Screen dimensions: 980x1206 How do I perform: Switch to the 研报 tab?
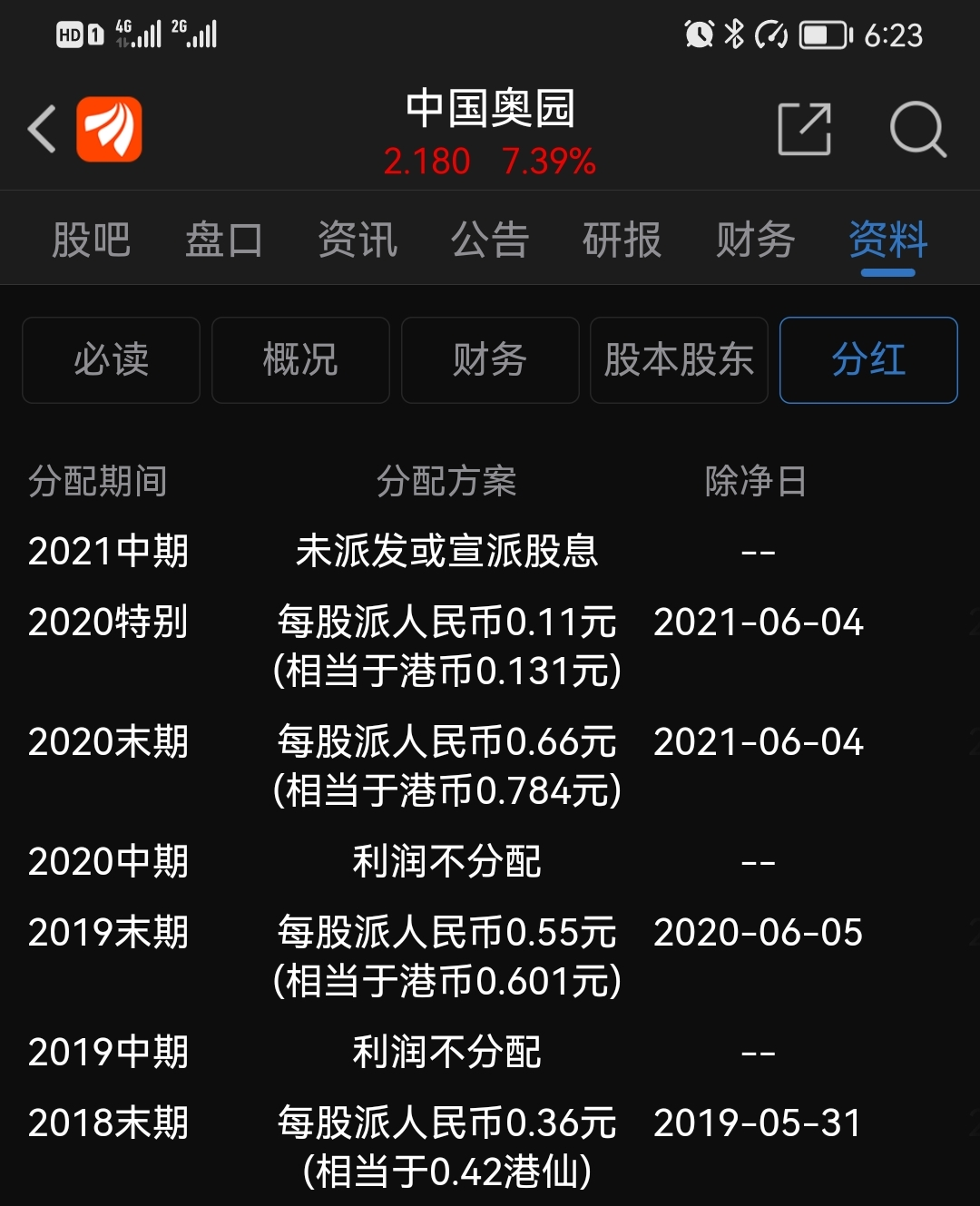pyautogui.click(x=622, y=240)
